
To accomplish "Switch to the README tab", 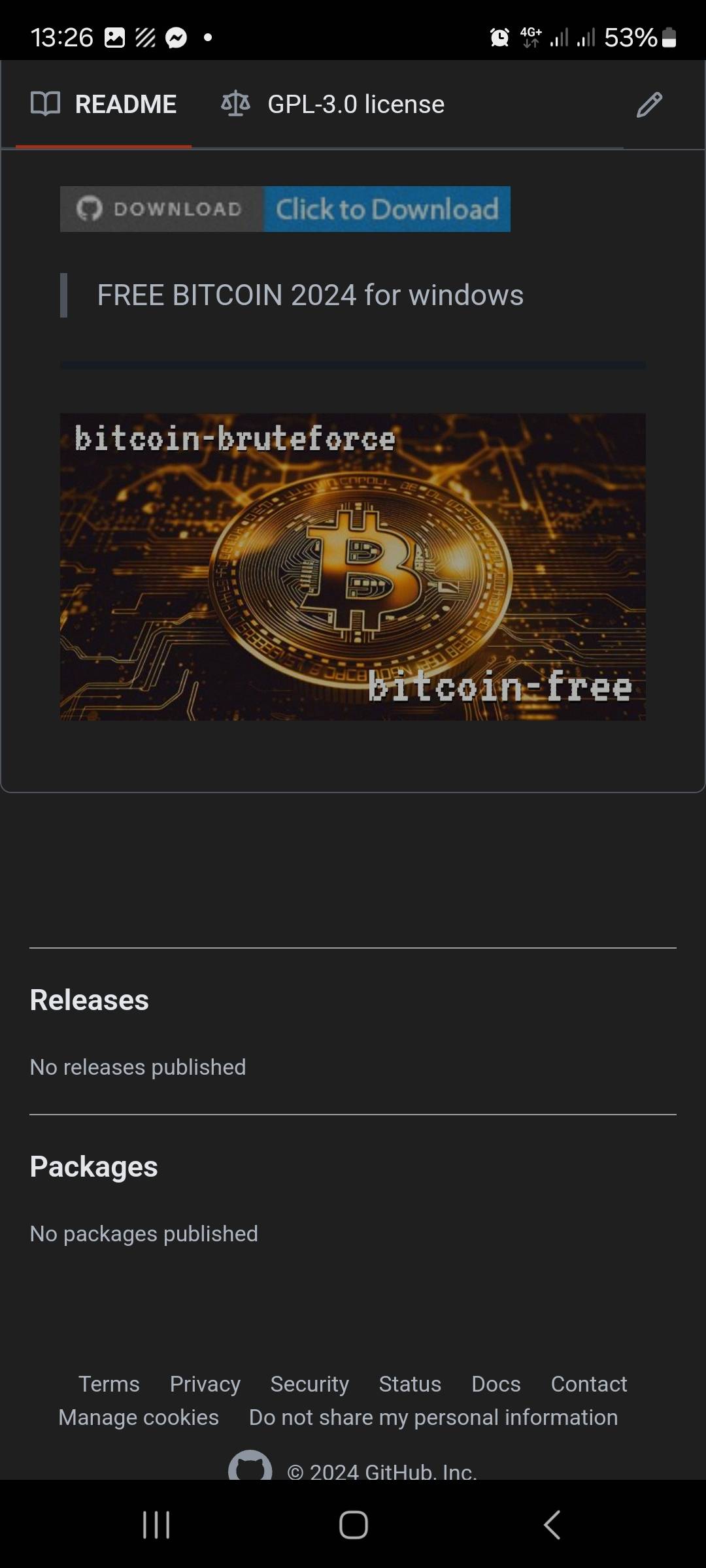I will [x=105, y=105].
